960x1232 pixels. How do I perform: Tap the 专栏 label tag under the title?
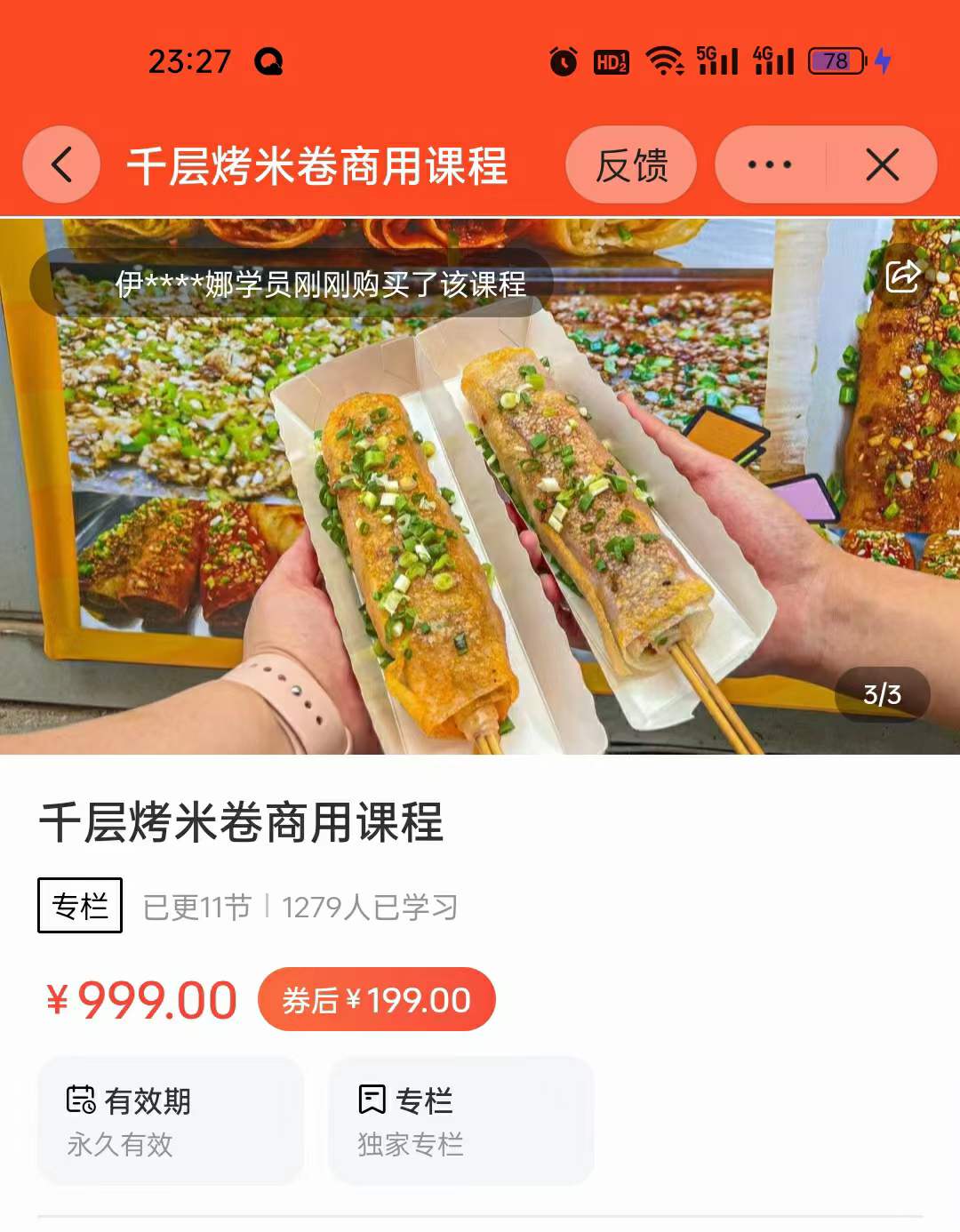[79, 906]
